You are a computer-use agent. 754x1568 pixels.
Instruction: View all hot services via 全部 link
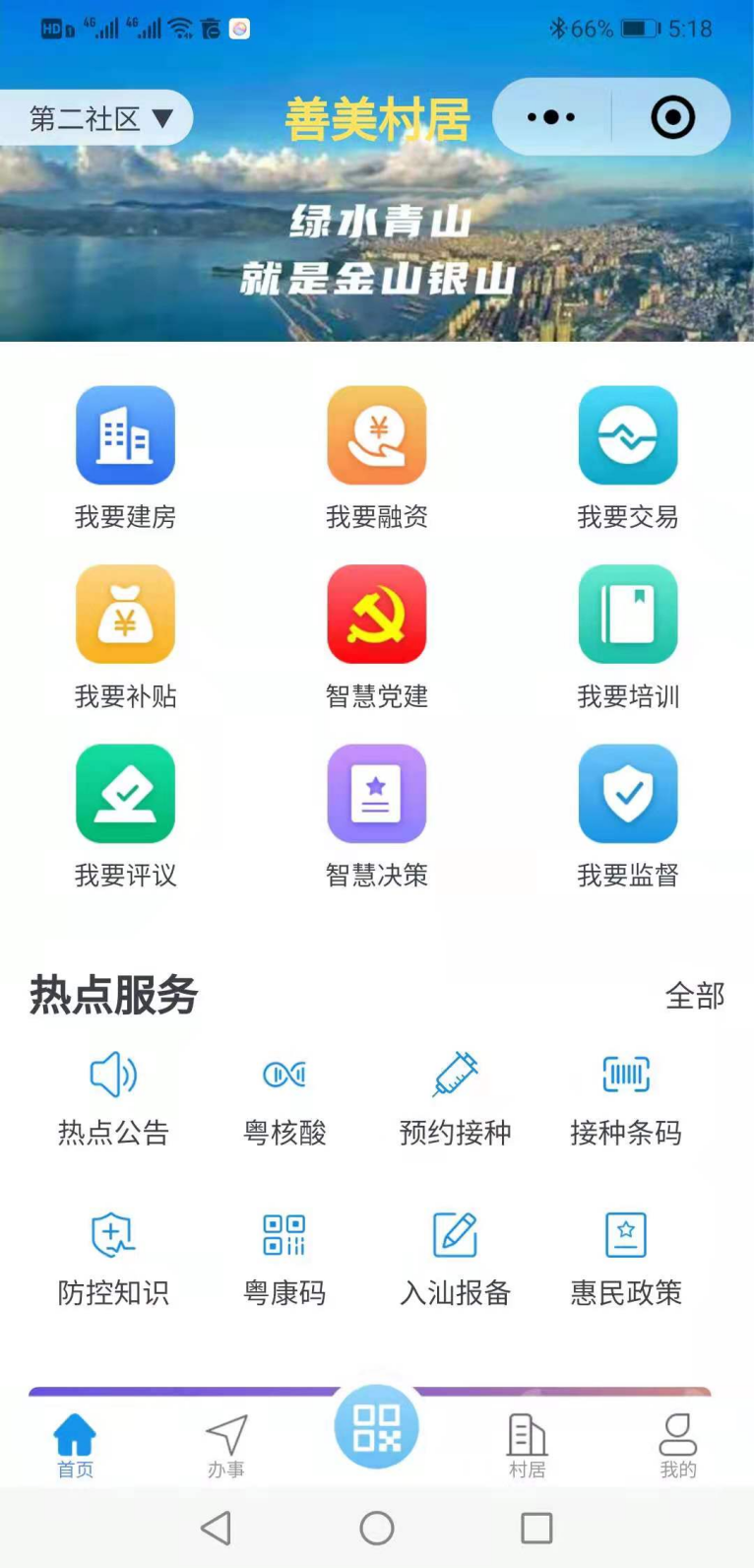[695, 996]
